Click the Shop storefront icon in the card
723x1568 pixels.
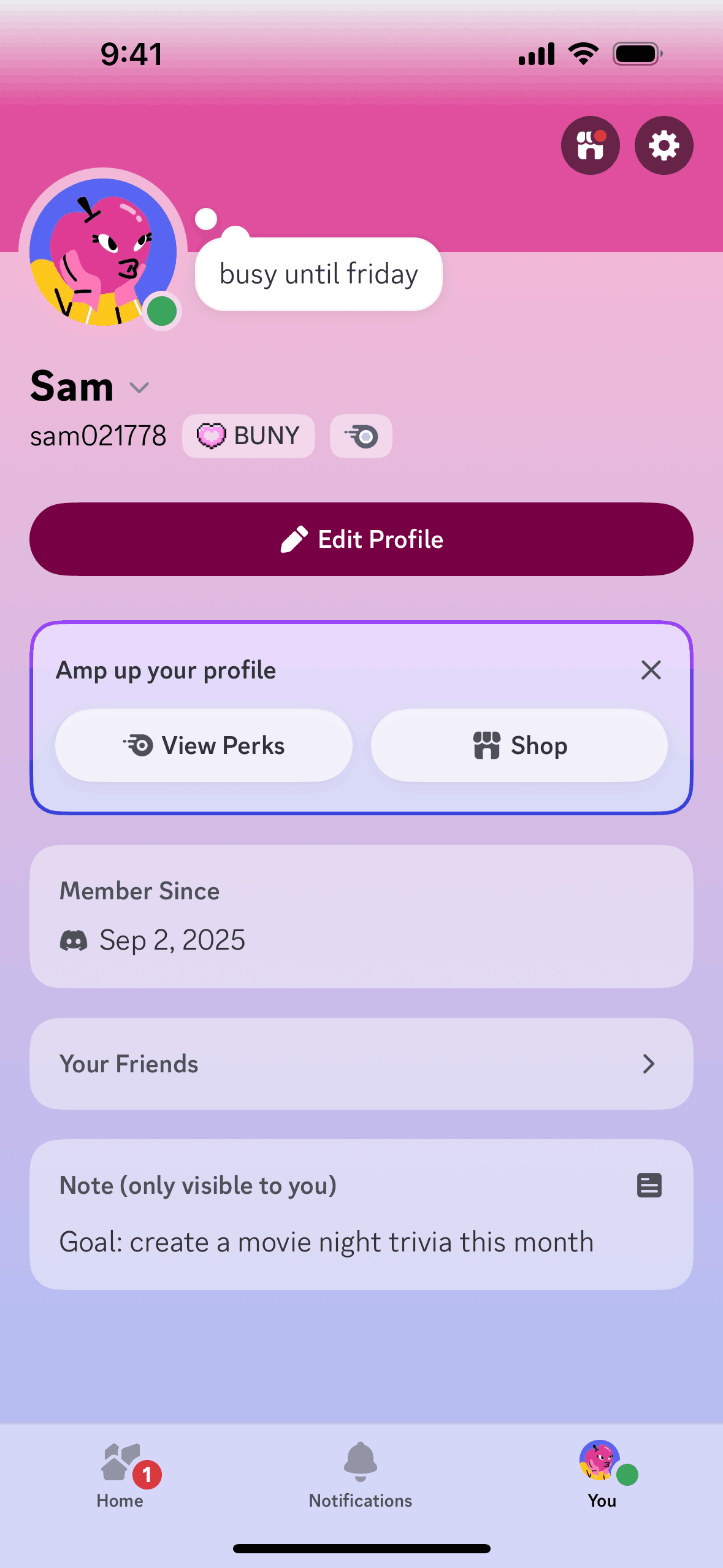pos(486,745)
